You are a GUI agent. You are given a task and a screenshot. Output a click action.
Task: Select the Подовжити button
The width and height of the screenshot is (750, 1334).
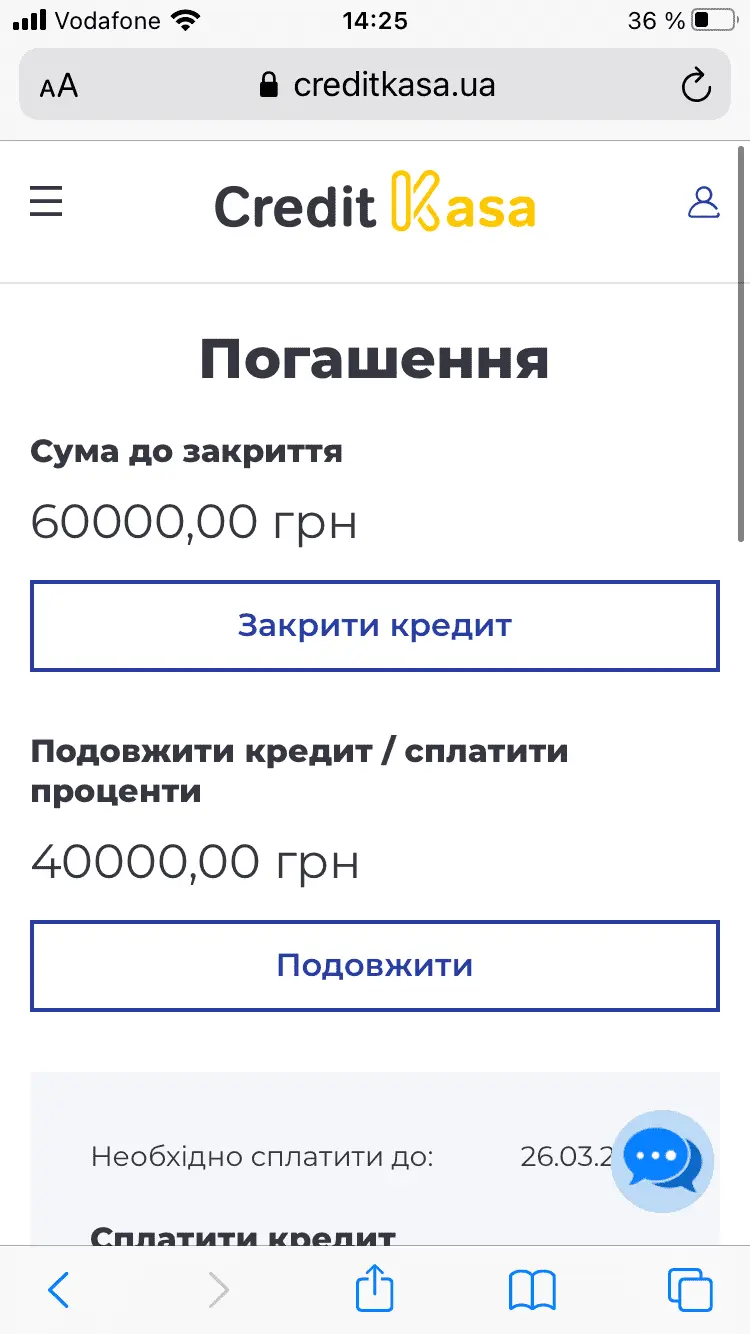point(375,966)
